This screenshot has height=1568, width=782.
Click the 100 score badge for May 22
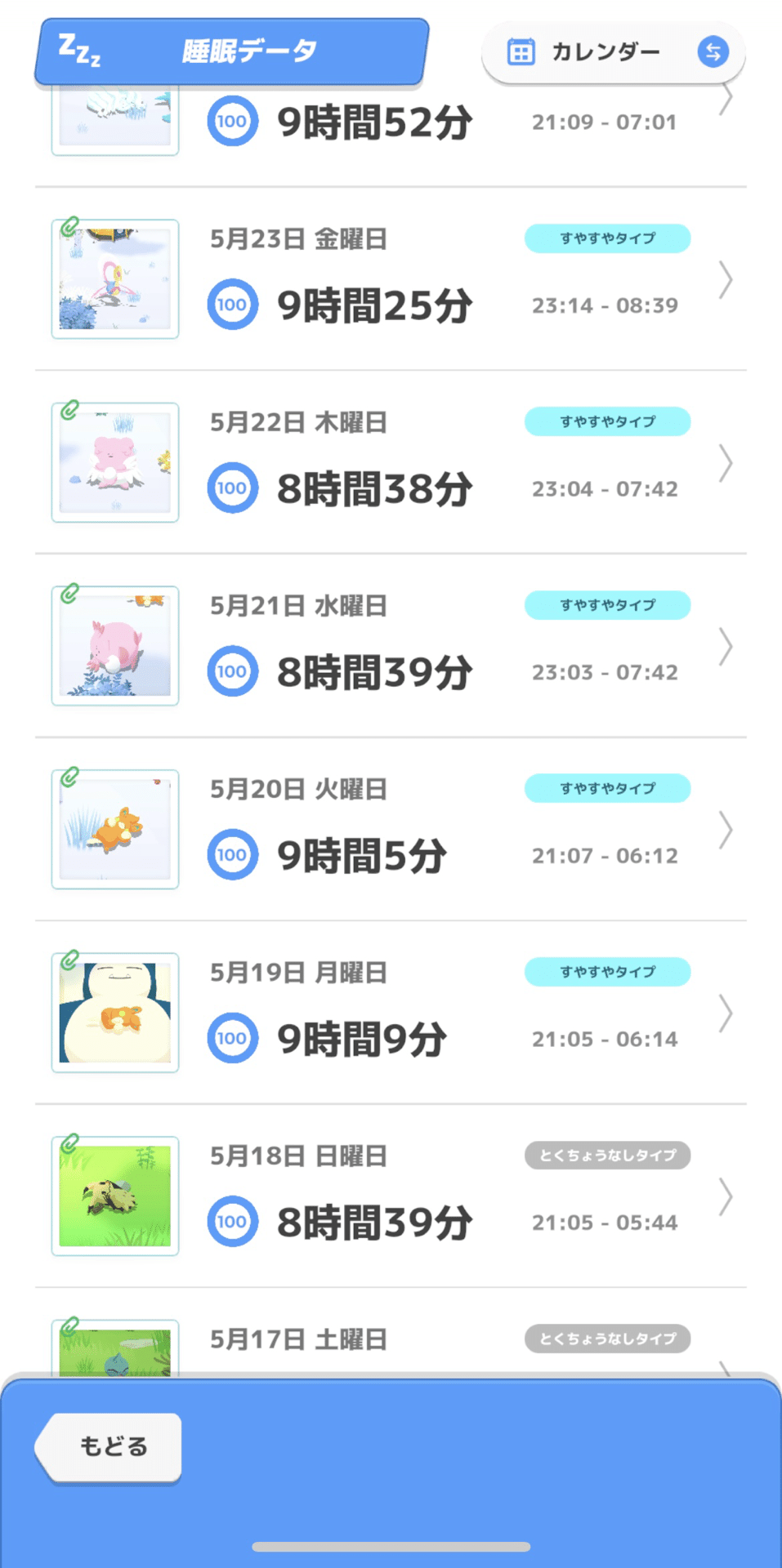[x=233, y=487]
